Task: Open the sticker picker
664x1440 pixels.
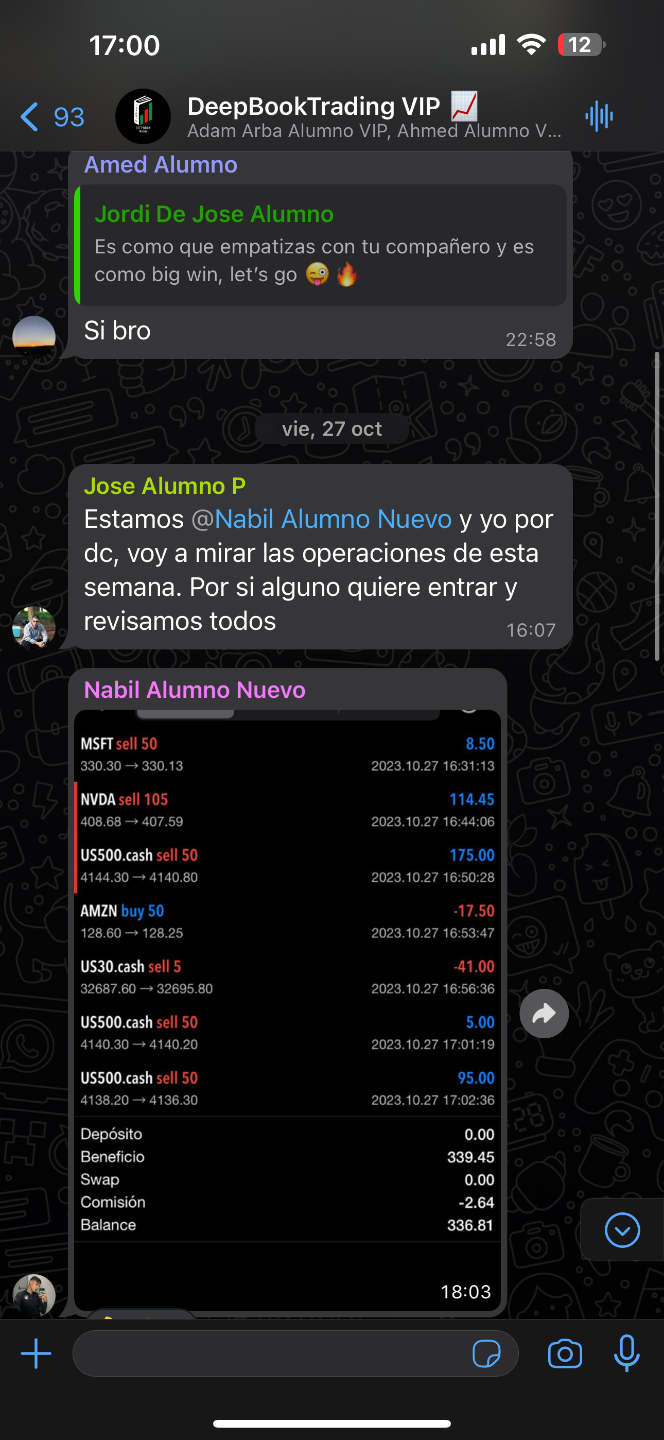Action: pyautogui.click(x=486, y=1355)
